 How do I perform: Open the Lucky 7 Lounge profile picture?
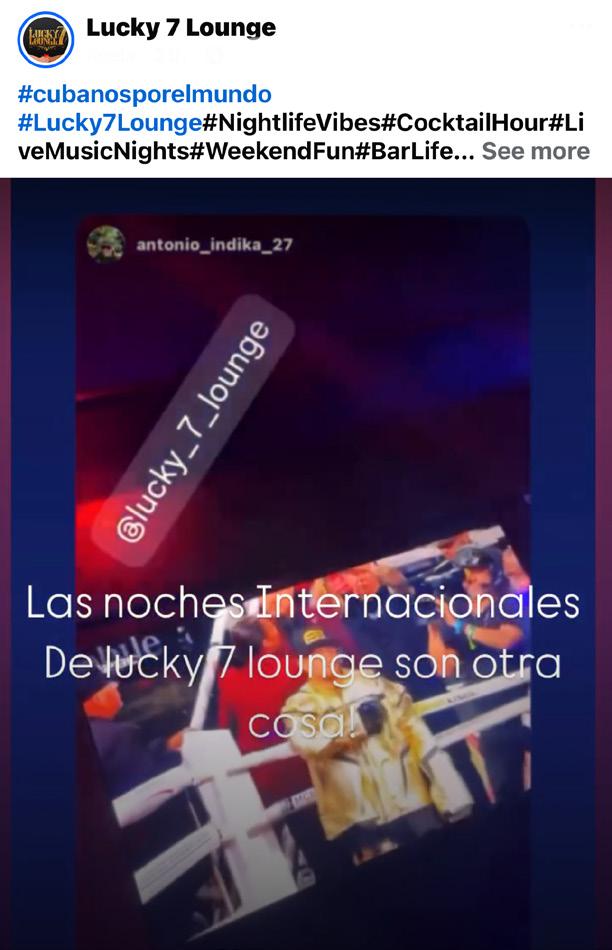coord(45,39)
